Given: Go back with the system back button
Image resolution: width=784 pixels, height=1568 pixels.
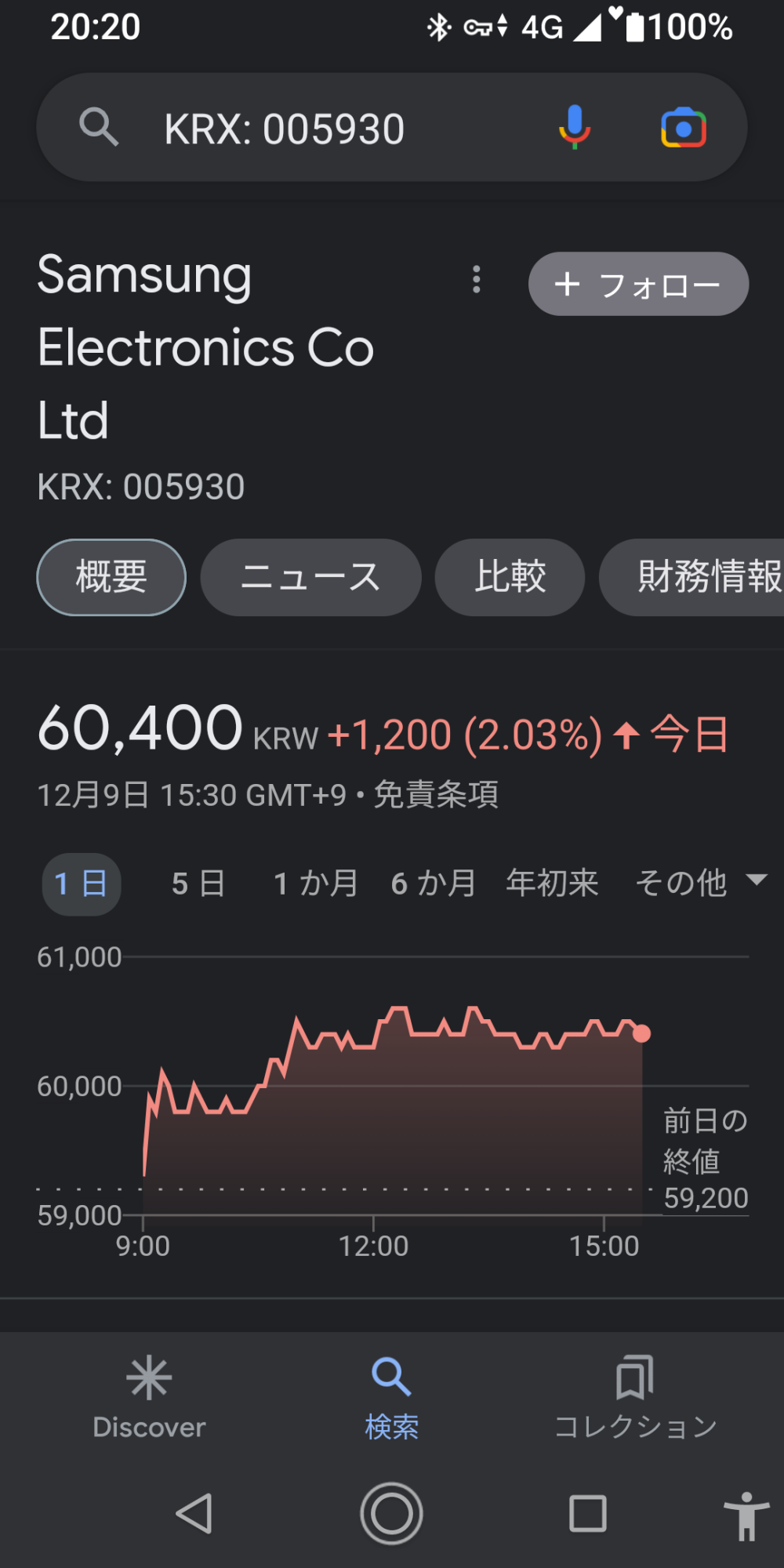Looking at the screenshot, I should pyautogui.click(x=194, y=1513).
